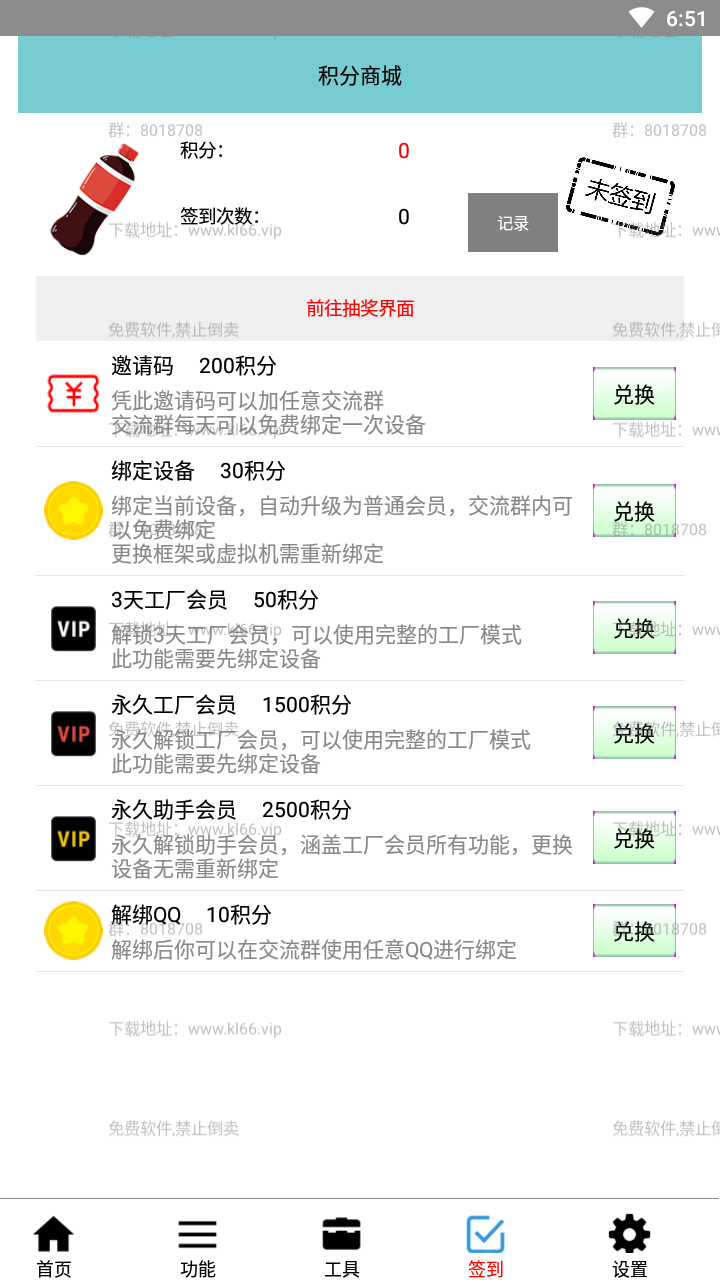Redeem 永久助手会员 for 2500 points

tap(634, 838)
